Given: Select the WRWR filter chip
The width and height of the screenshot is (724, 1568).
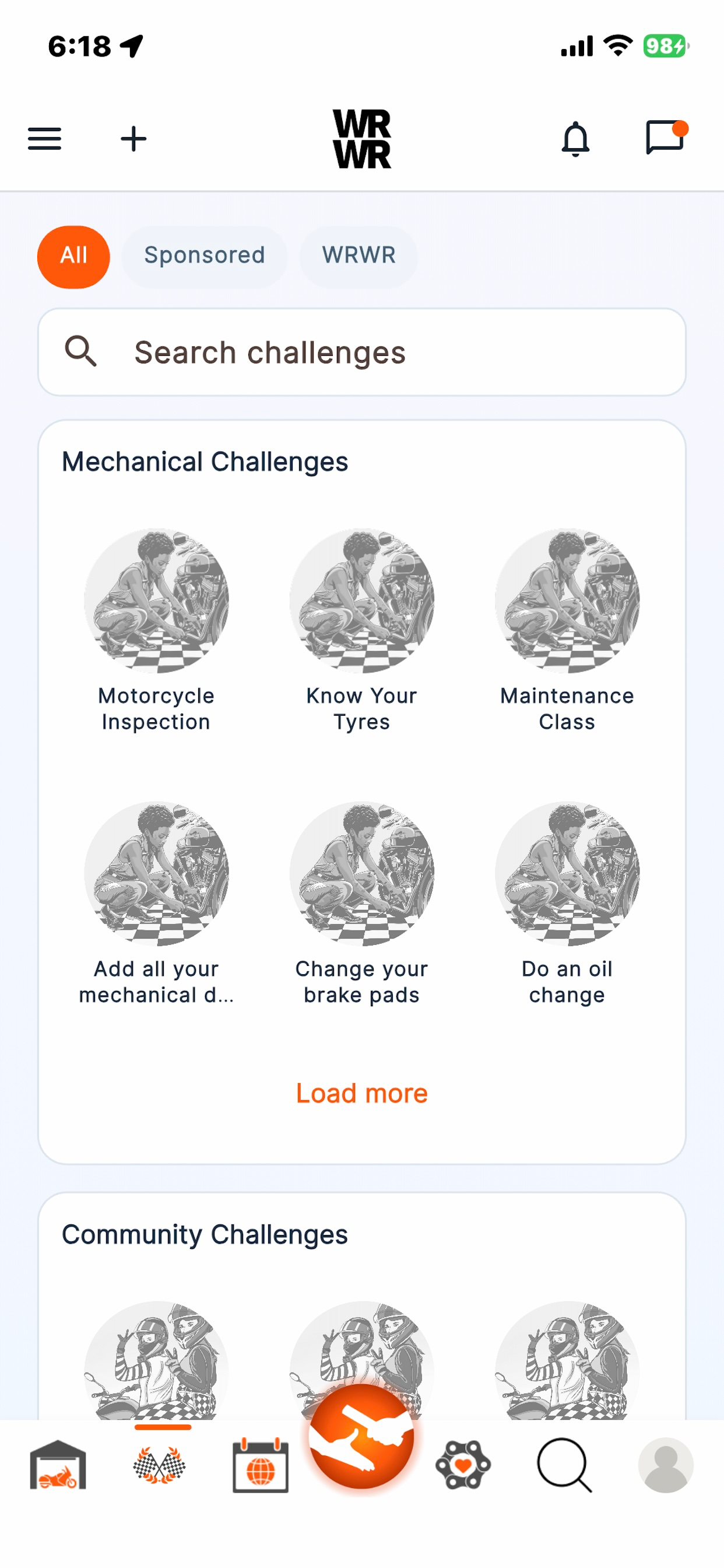Looking at the screenshot, I should pyautogui.click(x=359, y=255).
